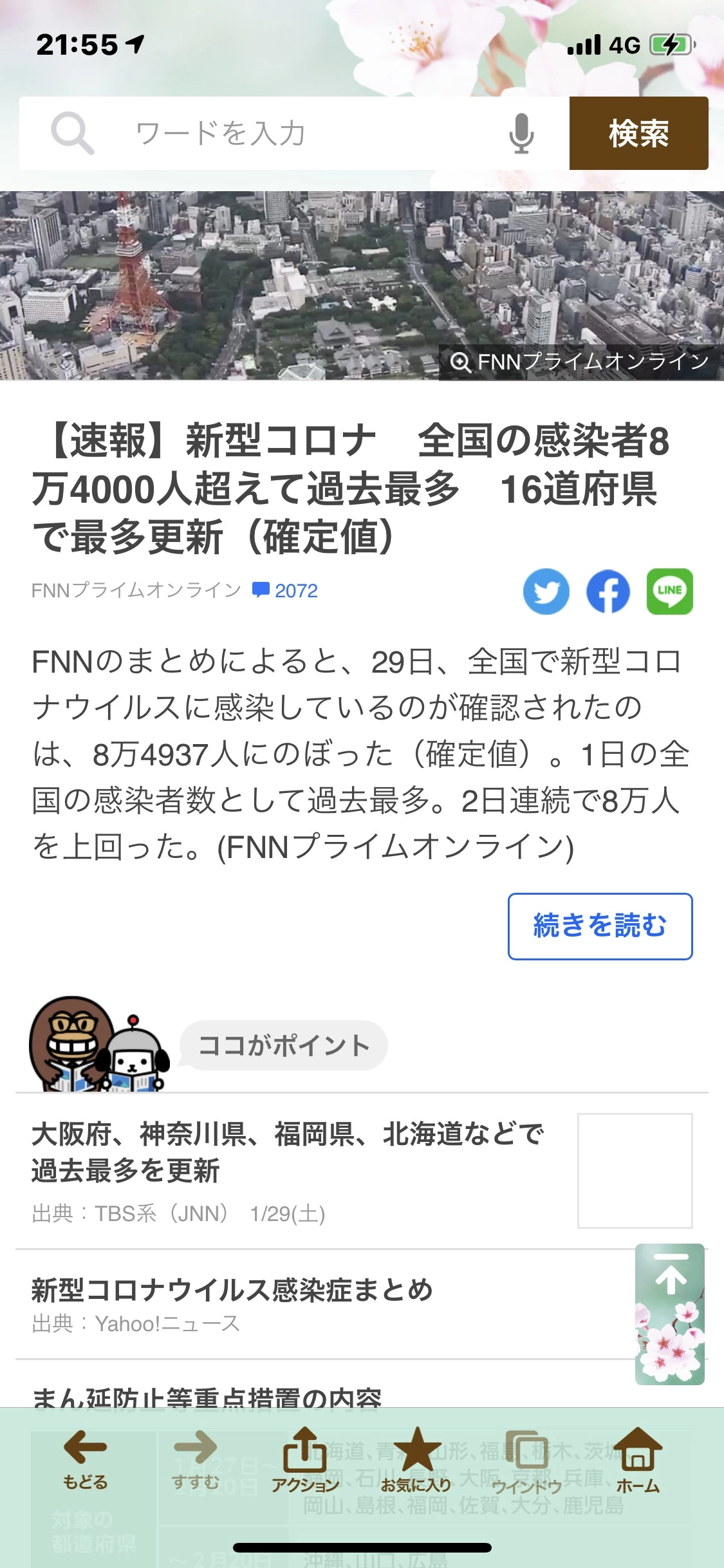Share the article via LINE
The height and width of the screenshot is (1568, 724).
tap(669, 591)
